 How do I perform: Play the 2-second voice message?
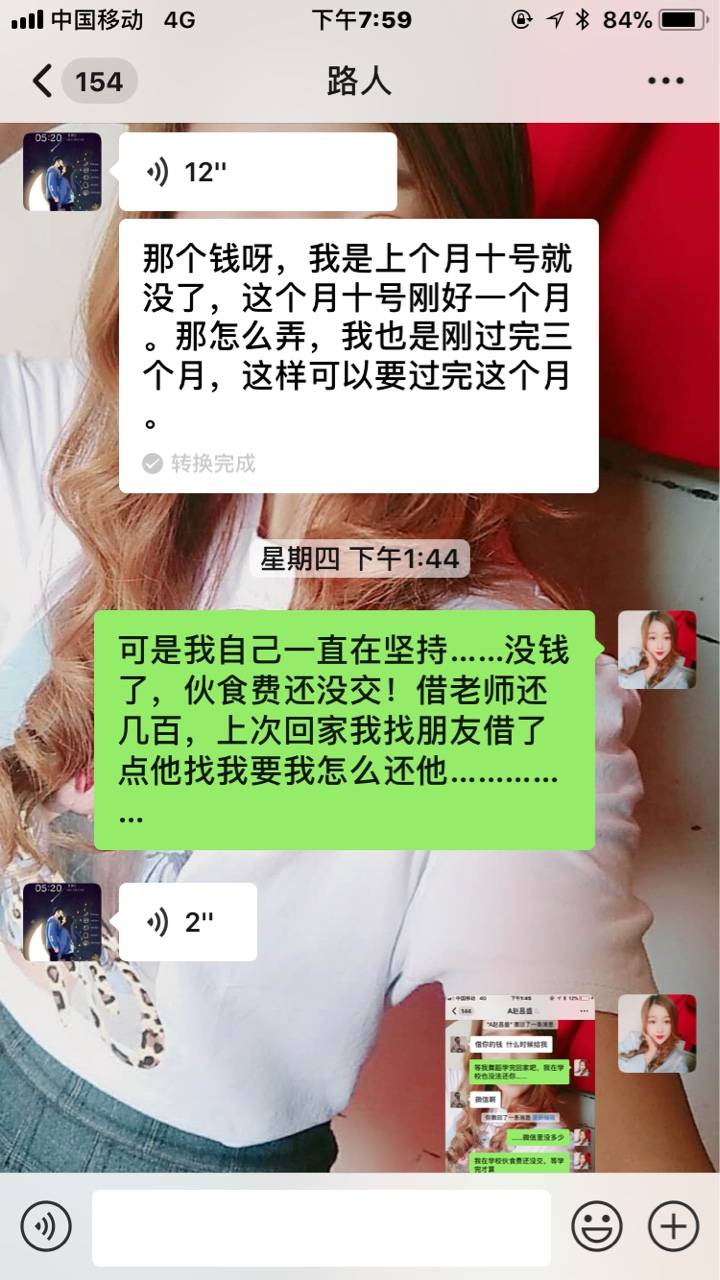pos(187,922)
